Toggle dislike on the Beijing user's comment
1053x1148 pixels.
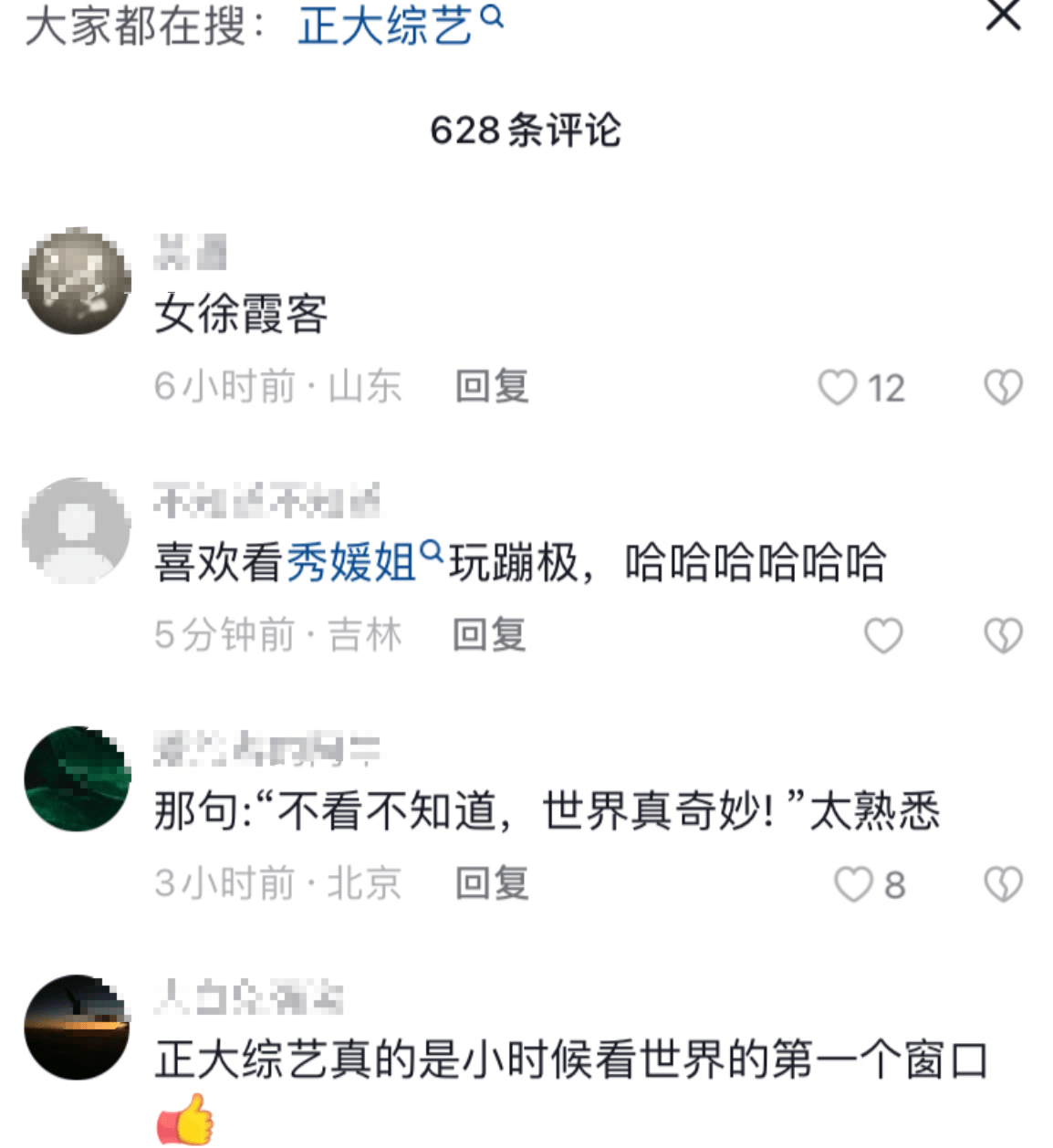(x=1002, y=883)
